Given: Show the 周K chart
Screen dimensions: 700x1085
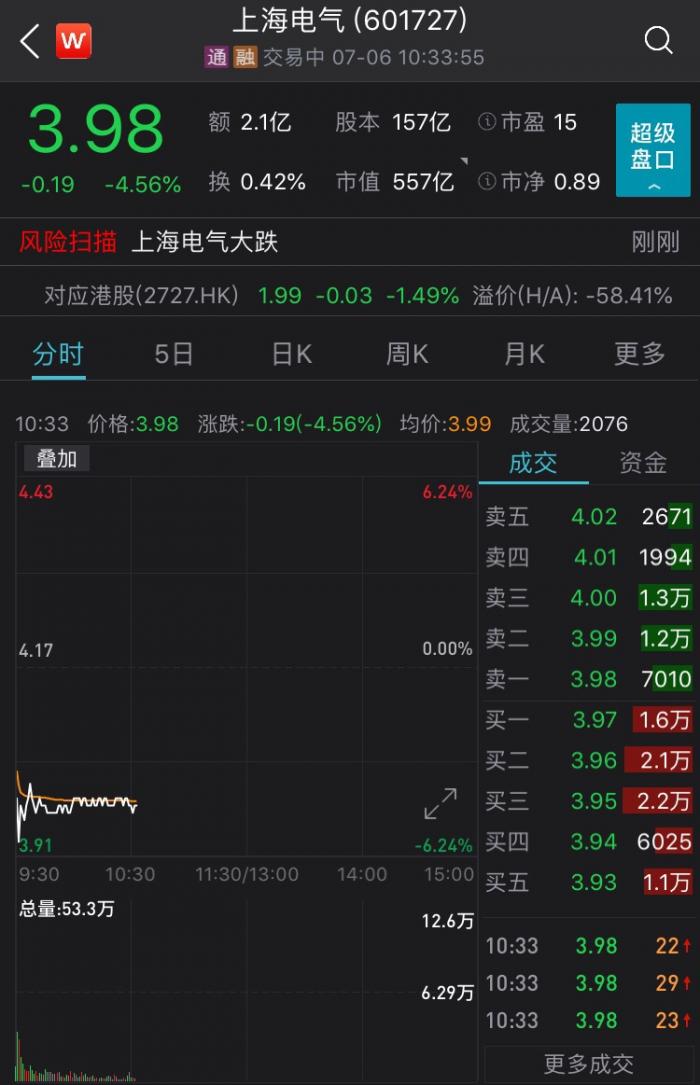Looking at the screenshot, I should coord(407,354).
